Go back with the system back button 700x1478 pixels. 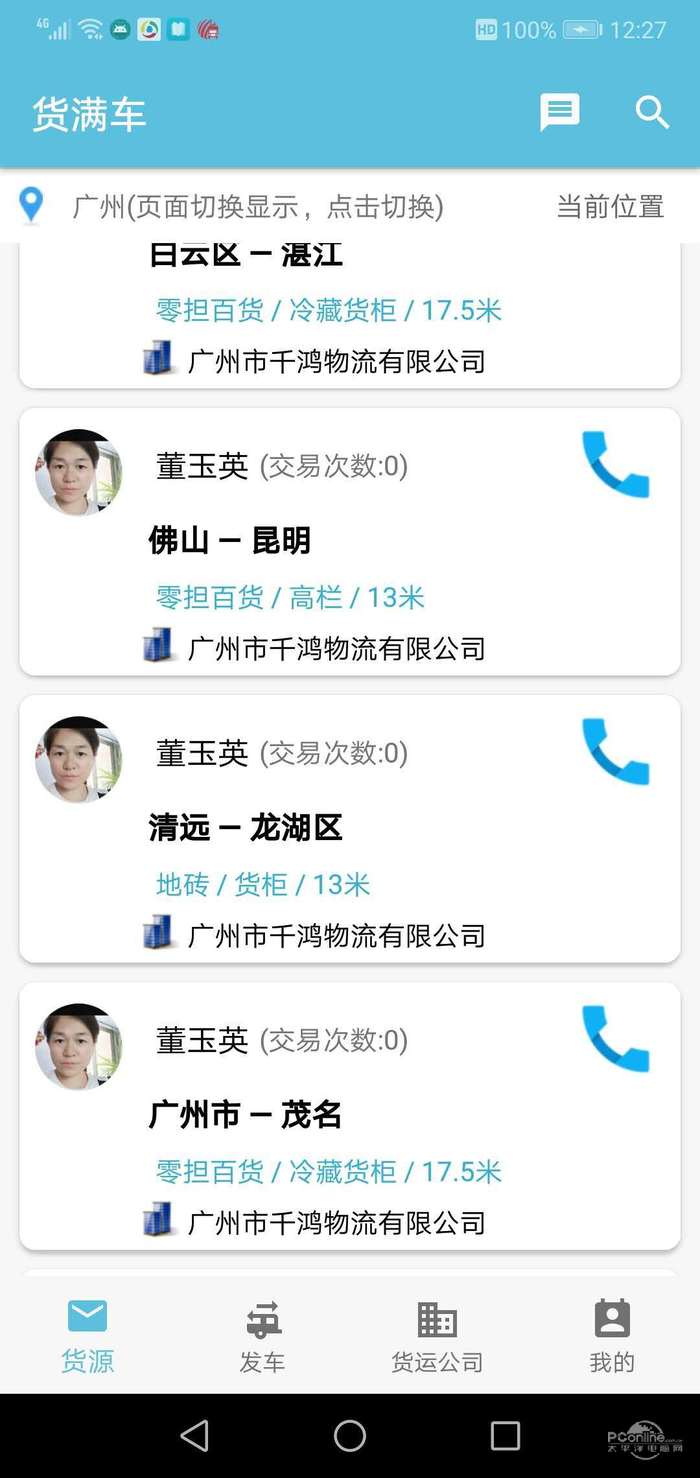tap(195, 1436)
